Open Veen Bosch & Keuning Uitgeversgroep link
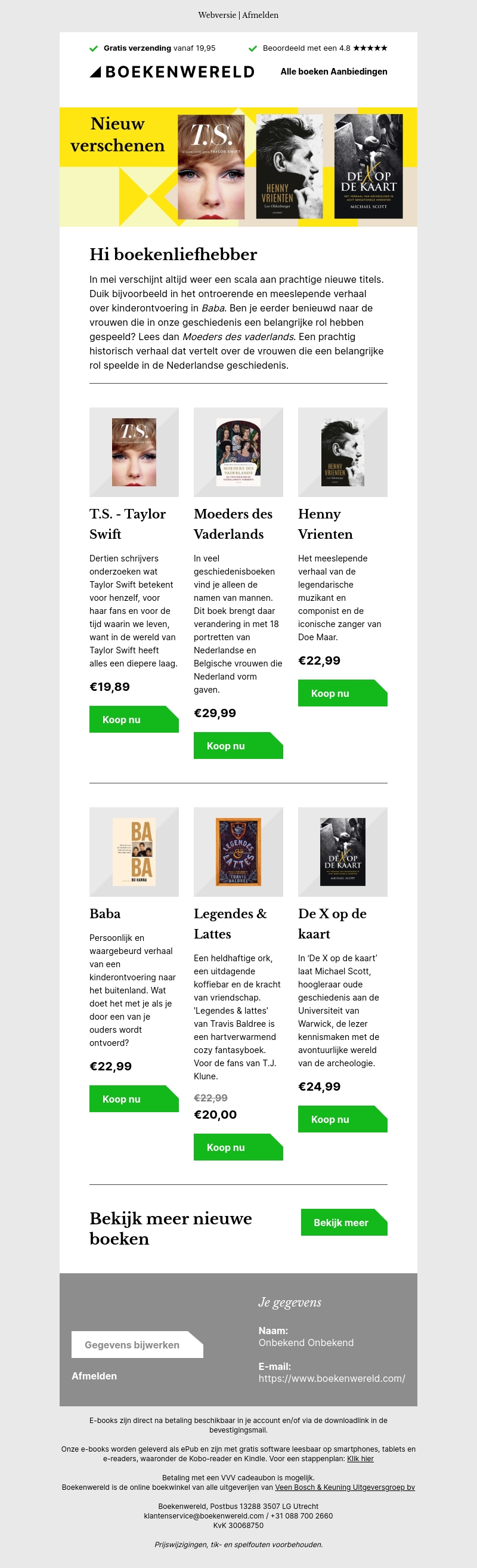 [345, 1487]
